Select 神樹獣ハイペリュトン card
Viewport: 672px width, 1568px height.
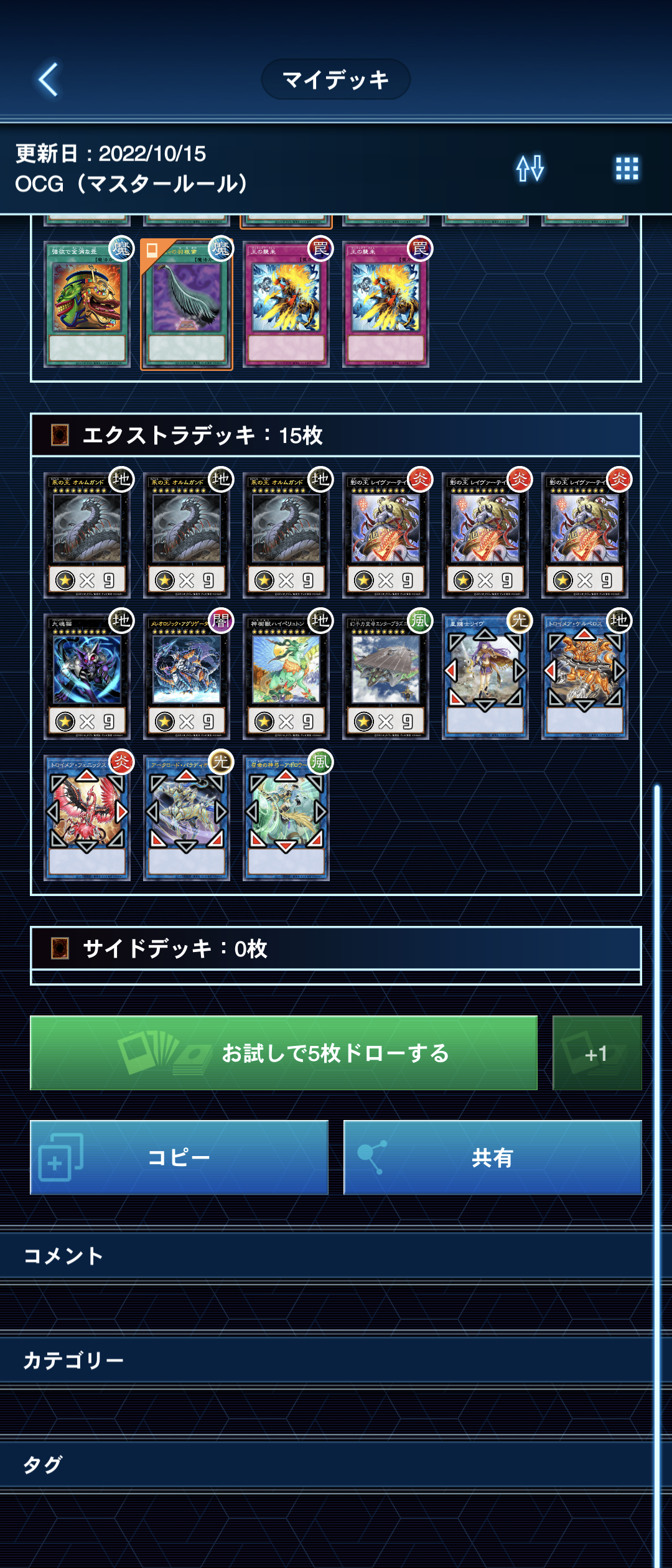(286, 676)
